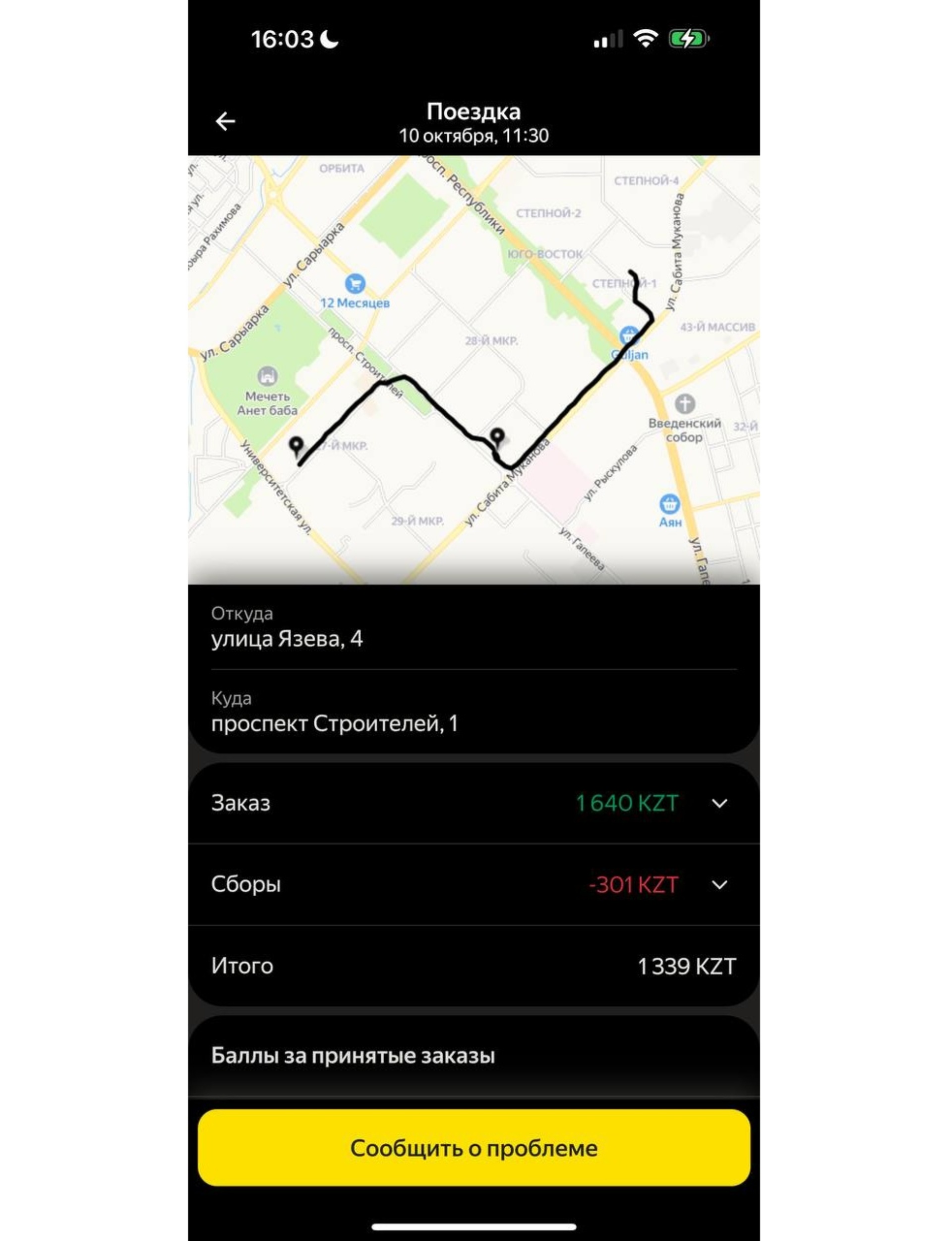Screen dimensions: 952x1241
Task: Tap the Сообщить о проблеме button
Action: click(x=474, y=1148)
